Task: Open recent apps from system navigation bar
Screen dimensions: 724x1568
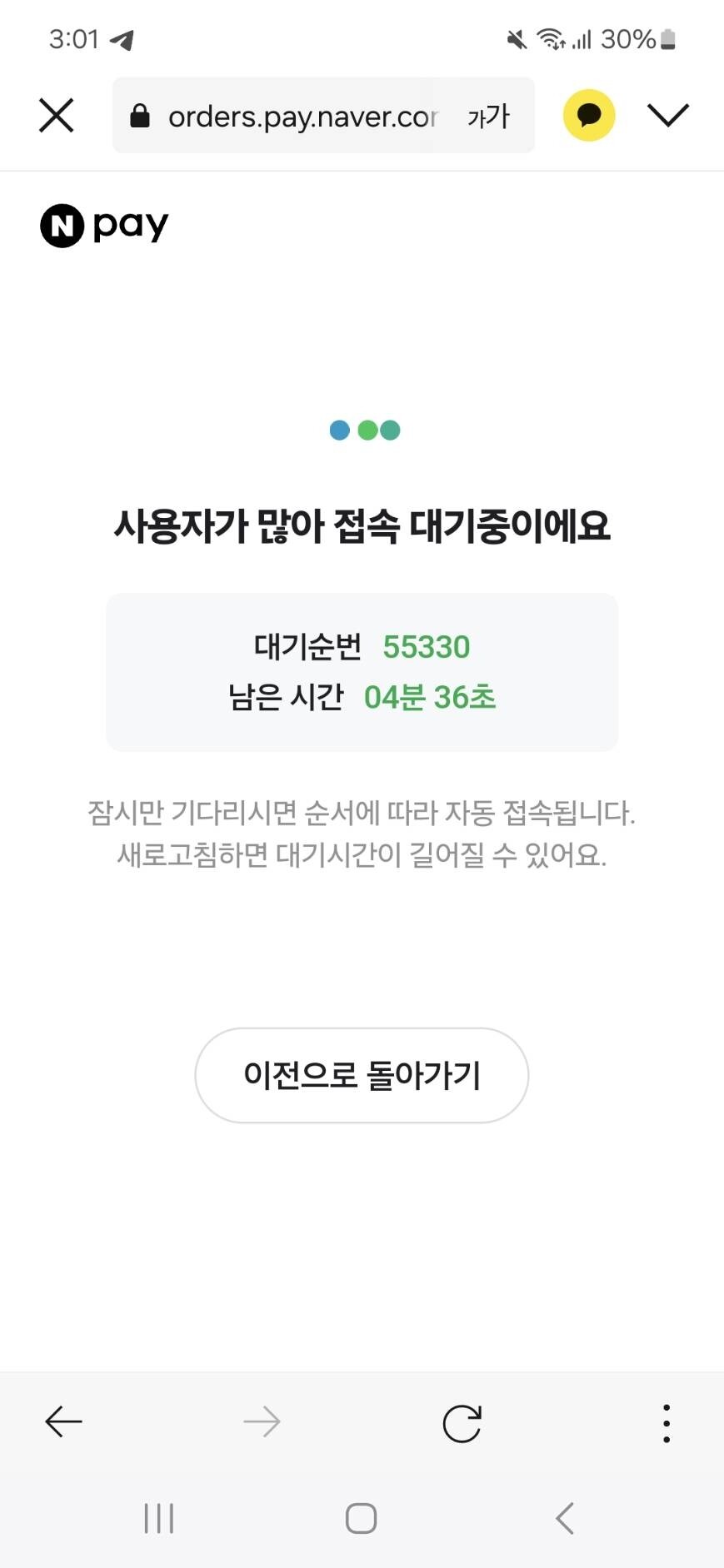Action: (x=159, y=1518)
